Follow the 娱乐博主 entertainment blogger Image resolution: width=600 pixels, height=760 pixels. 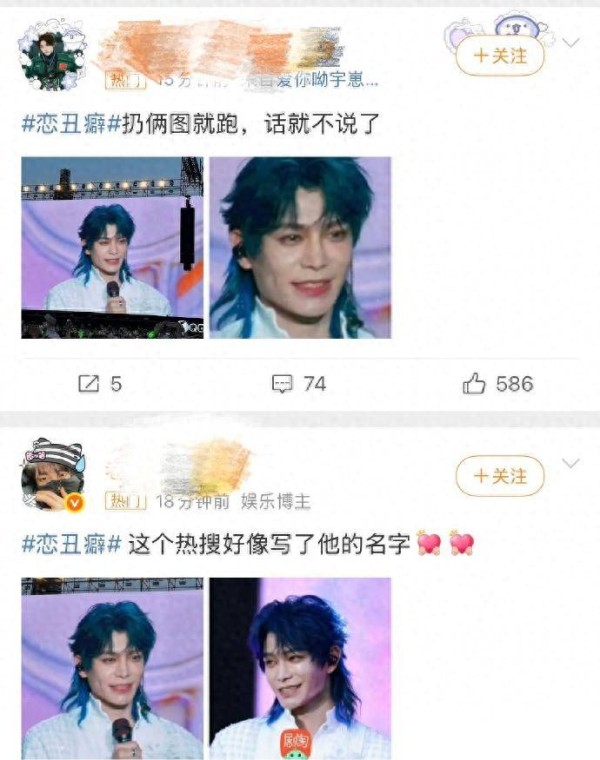[x=499, y=476]
